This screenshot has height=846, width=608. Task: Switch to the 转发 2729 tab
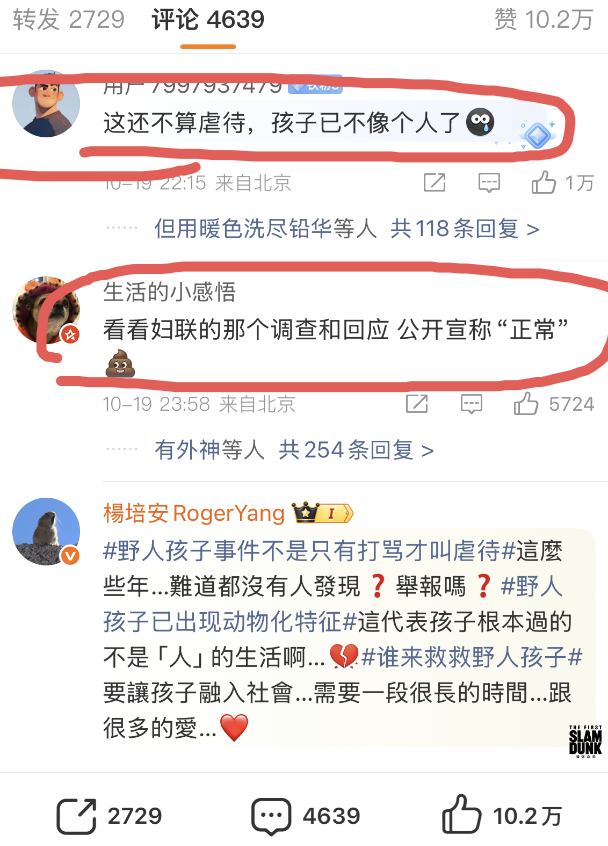click(68, 19)
